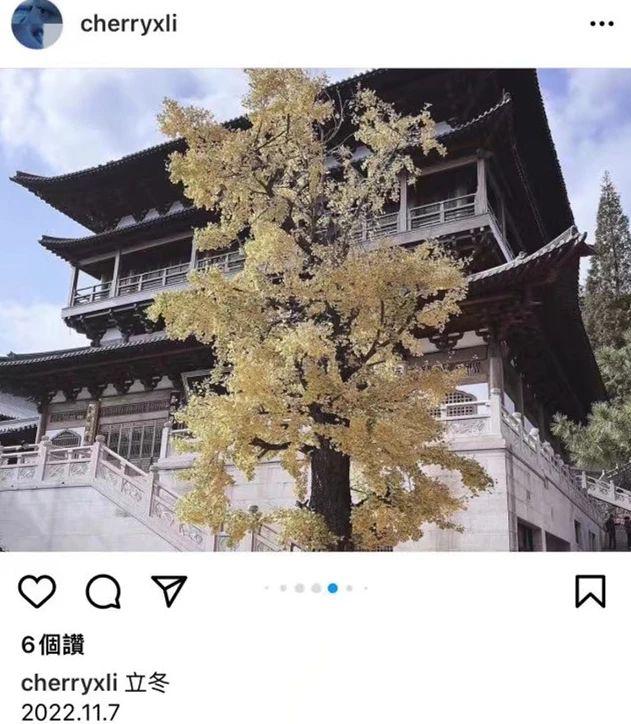631x724 pixels.
Task: Open comments on cherryxli's post
Action: click(x=103, y=592)
